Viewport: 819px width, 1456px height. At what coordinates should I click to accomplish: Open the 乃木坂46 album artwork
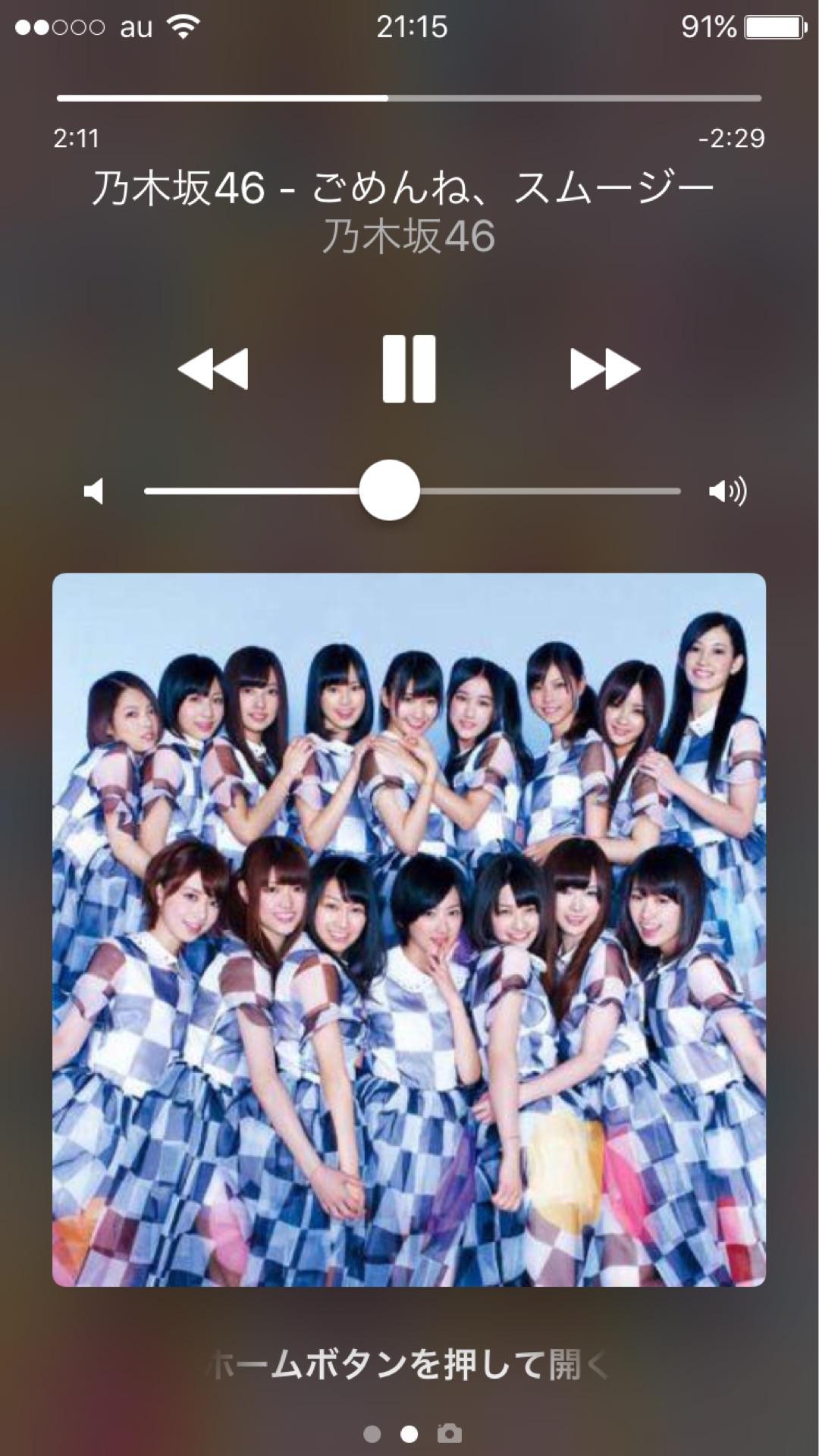point(409,930)
